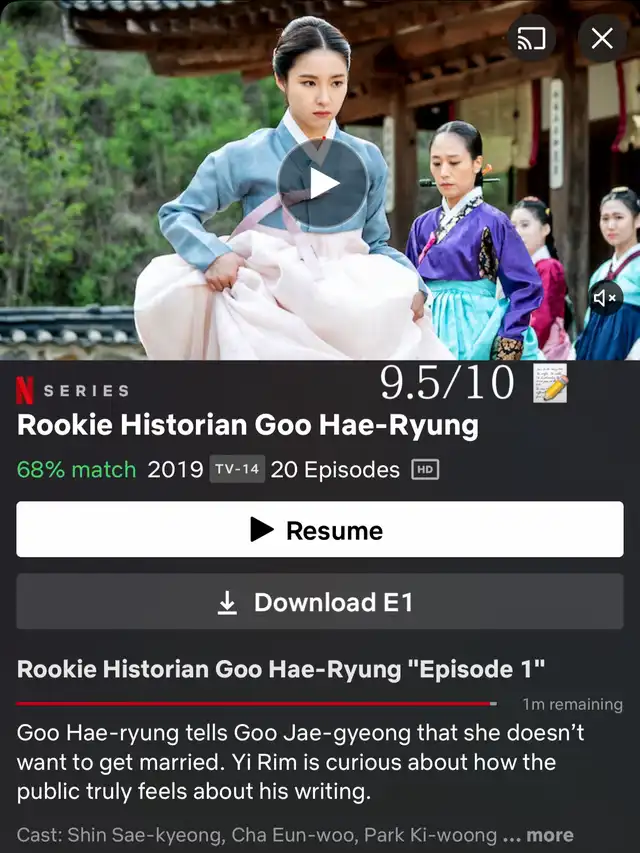Play the trailer preview video

323,183
